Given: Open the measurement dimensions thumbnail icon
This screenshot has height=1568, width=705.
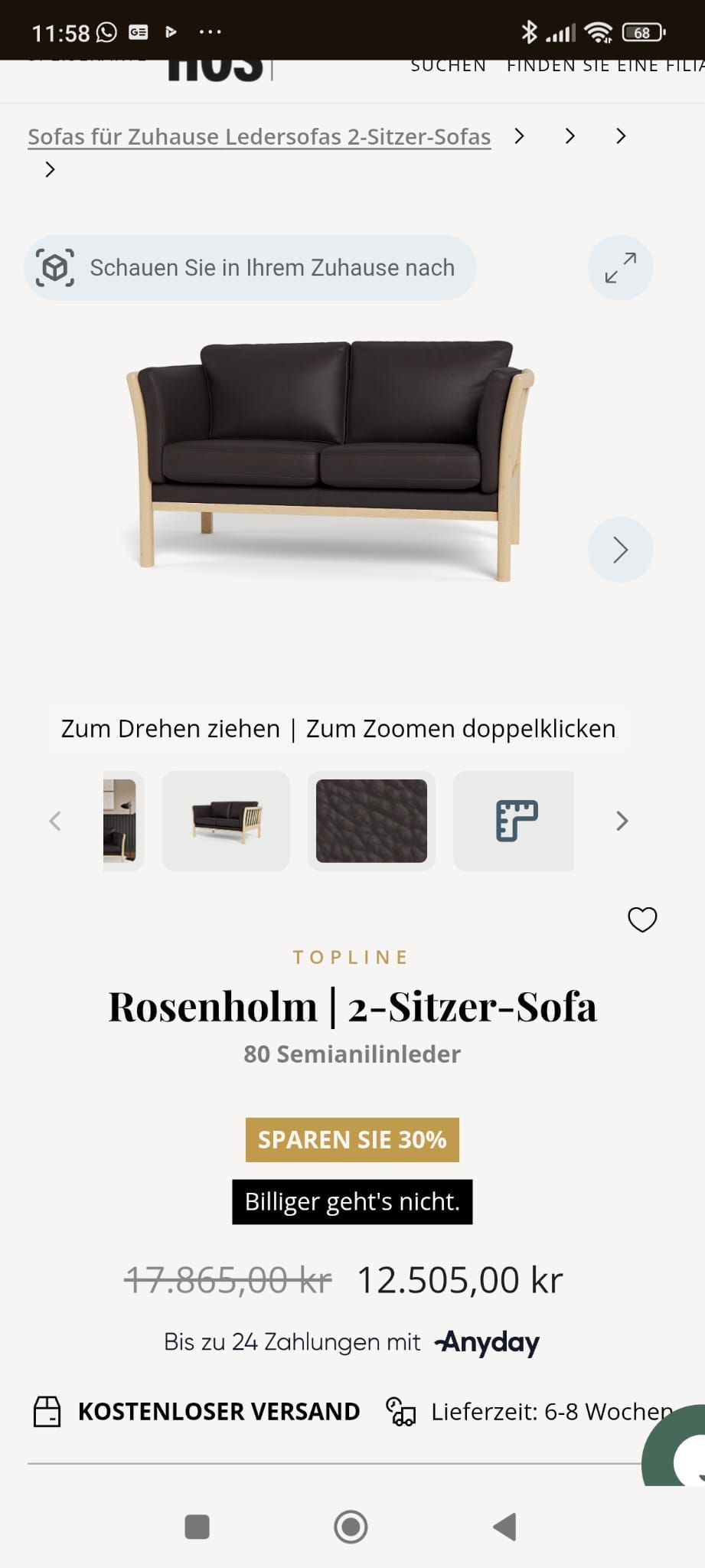Looking at the screenshot, I should pos(513,820).
